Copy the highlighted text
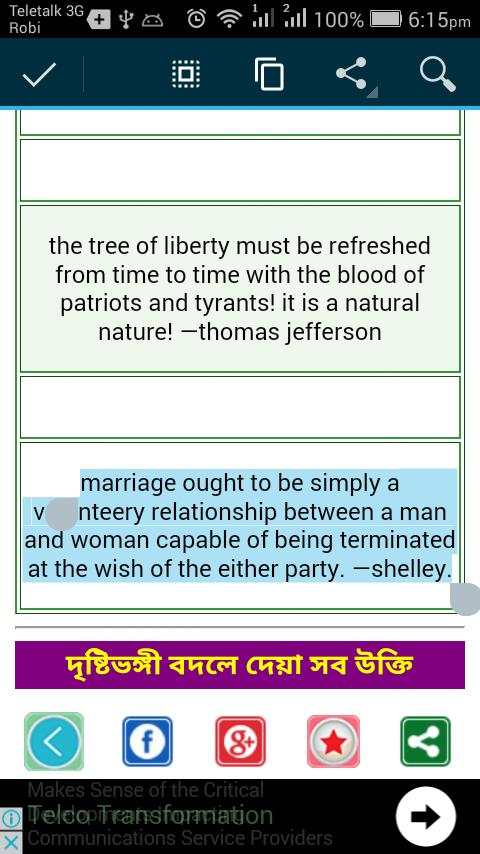Screen dimensions: 480x854 [x=269, y=75]
